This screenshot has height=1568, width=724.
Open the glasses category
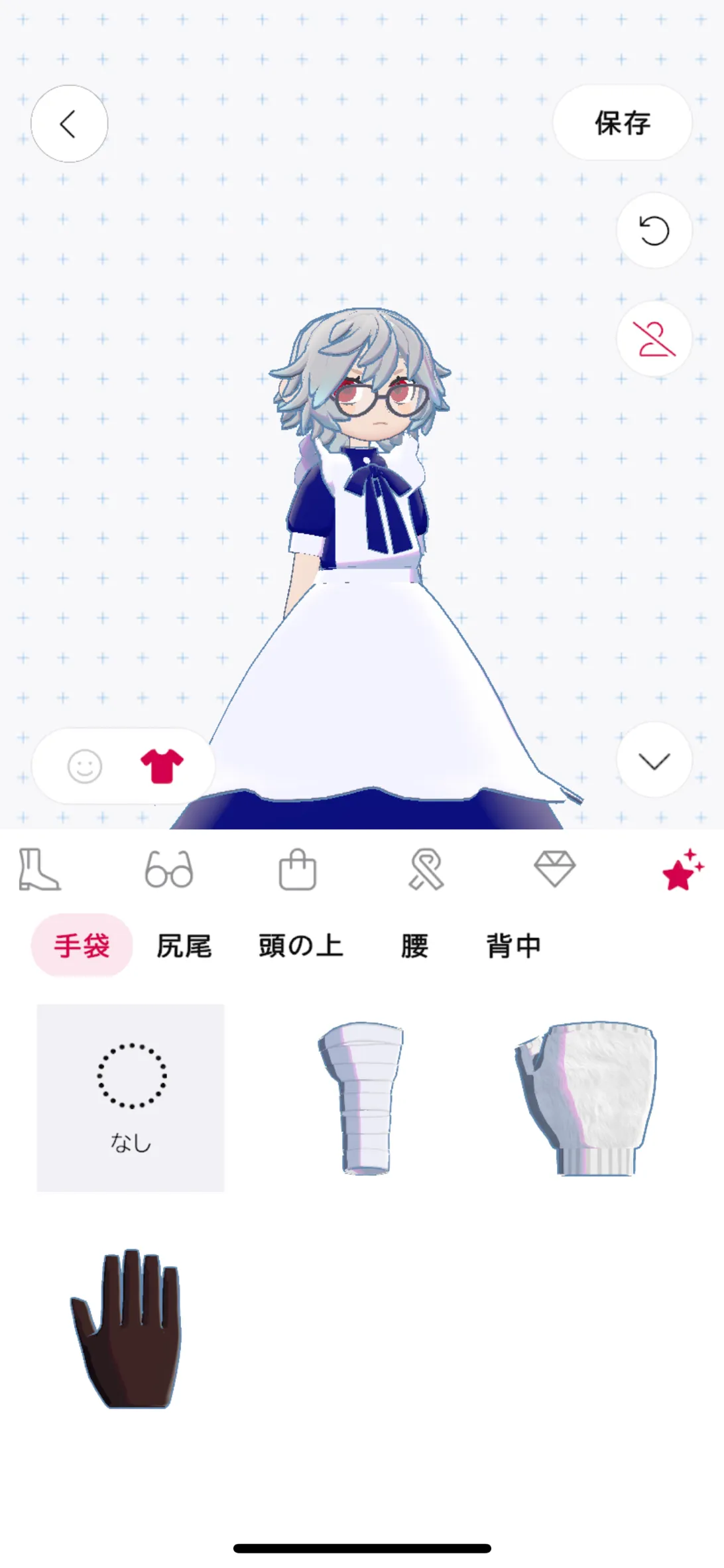pos(169,870)
